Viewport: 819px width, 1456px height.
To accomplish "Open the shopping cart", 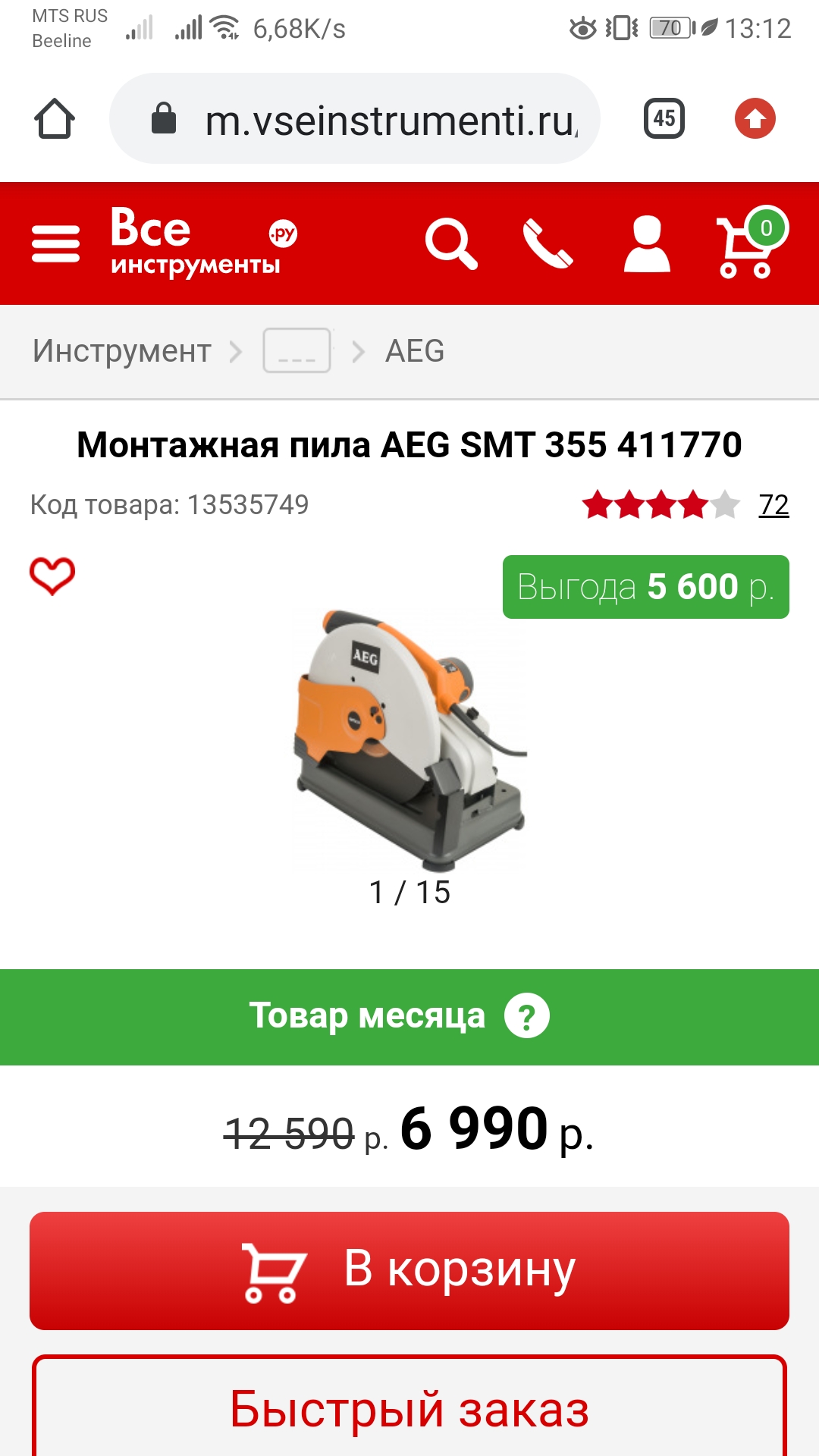I will [x=752, y=243].
